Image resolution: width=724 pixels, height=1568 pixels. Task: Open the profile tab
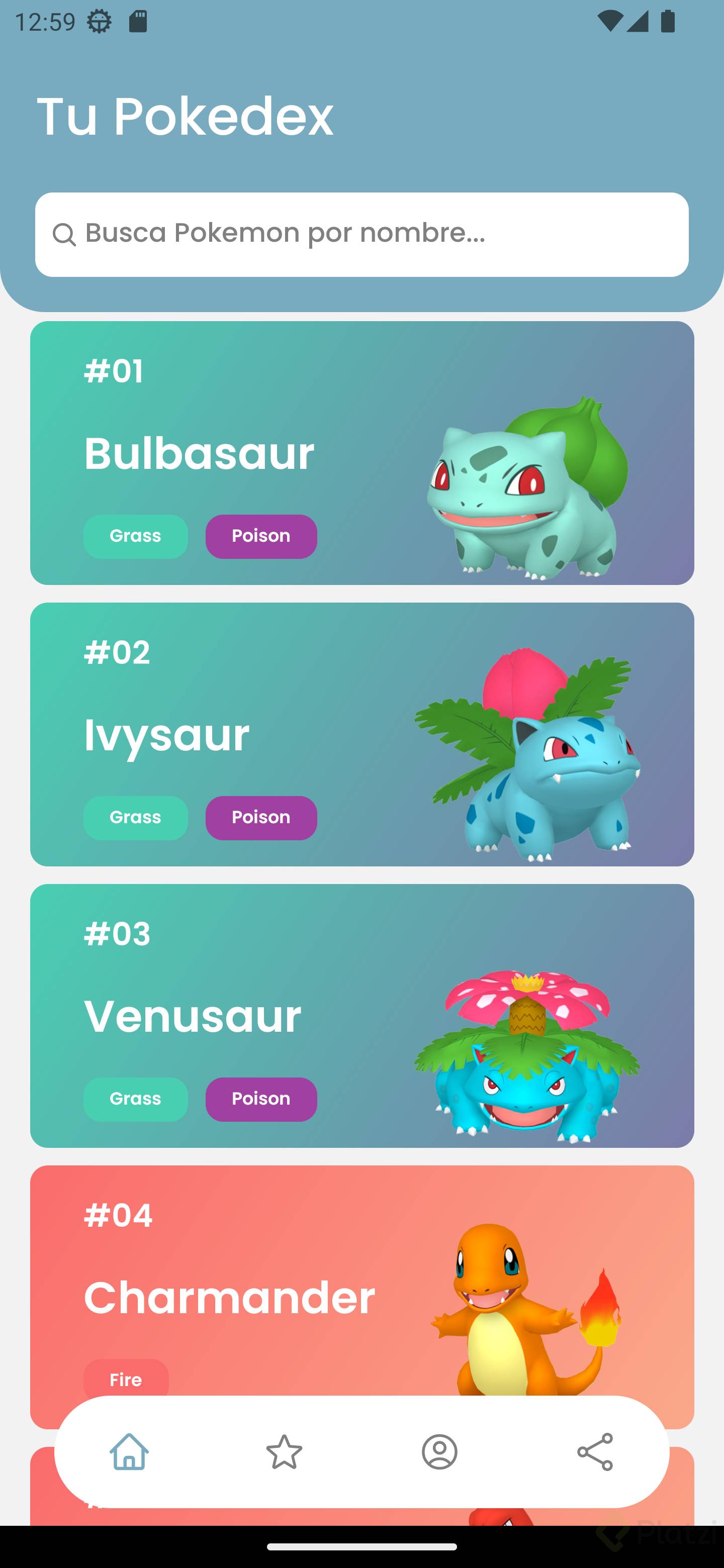pos(439,1451)
